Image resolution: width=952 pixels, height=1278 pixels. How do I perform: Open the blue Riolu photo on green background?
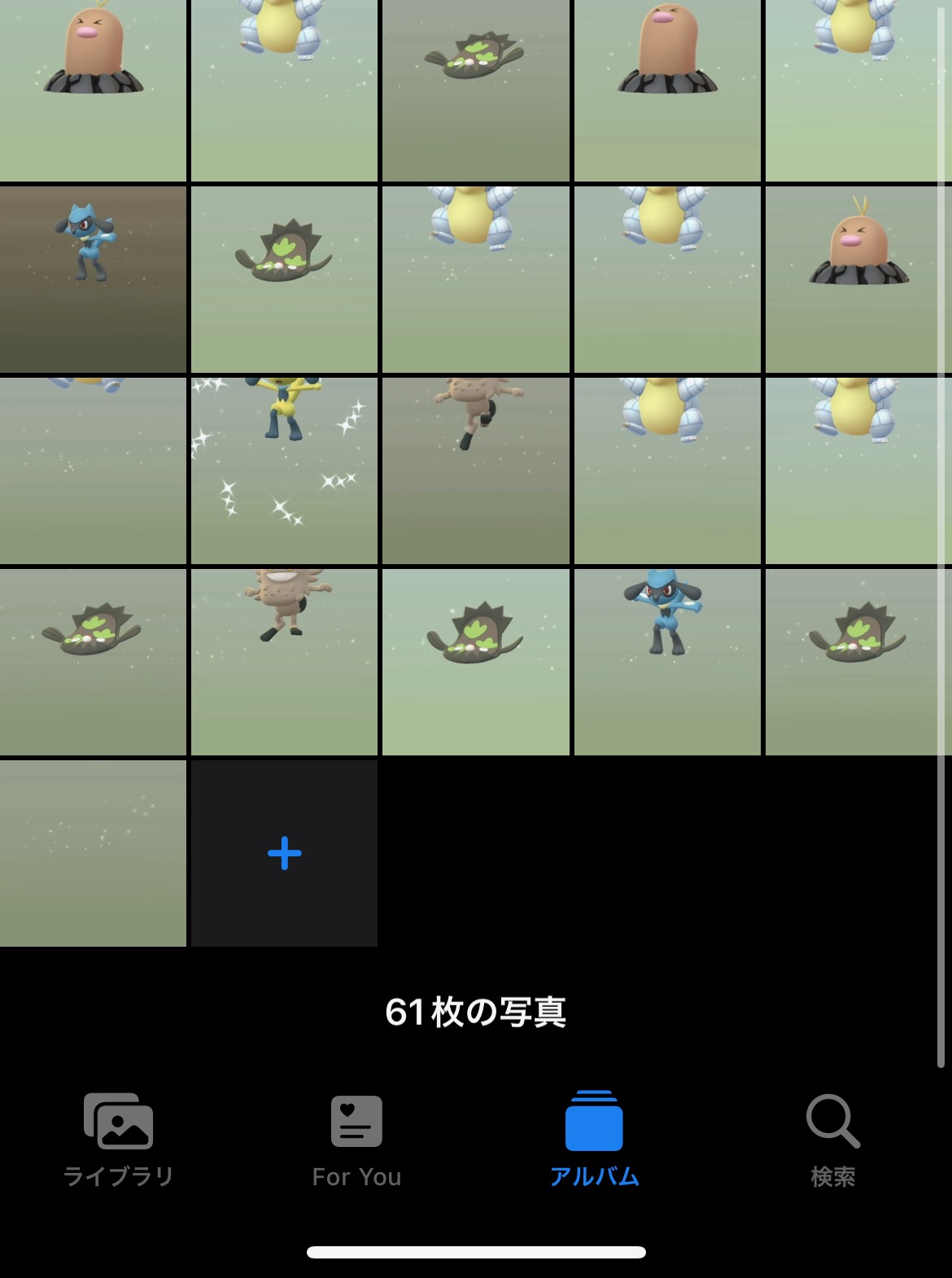click(x=667, y=662)
